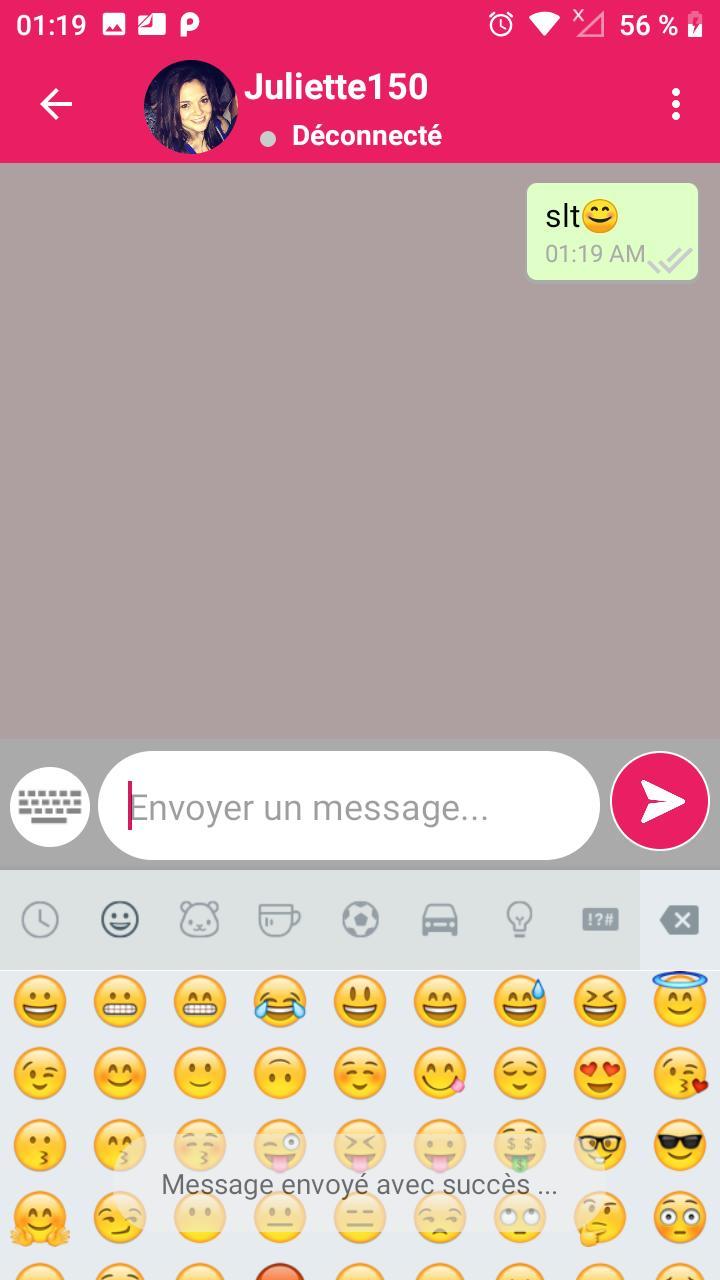Open the car travel emoji category

tap(440, 920)
